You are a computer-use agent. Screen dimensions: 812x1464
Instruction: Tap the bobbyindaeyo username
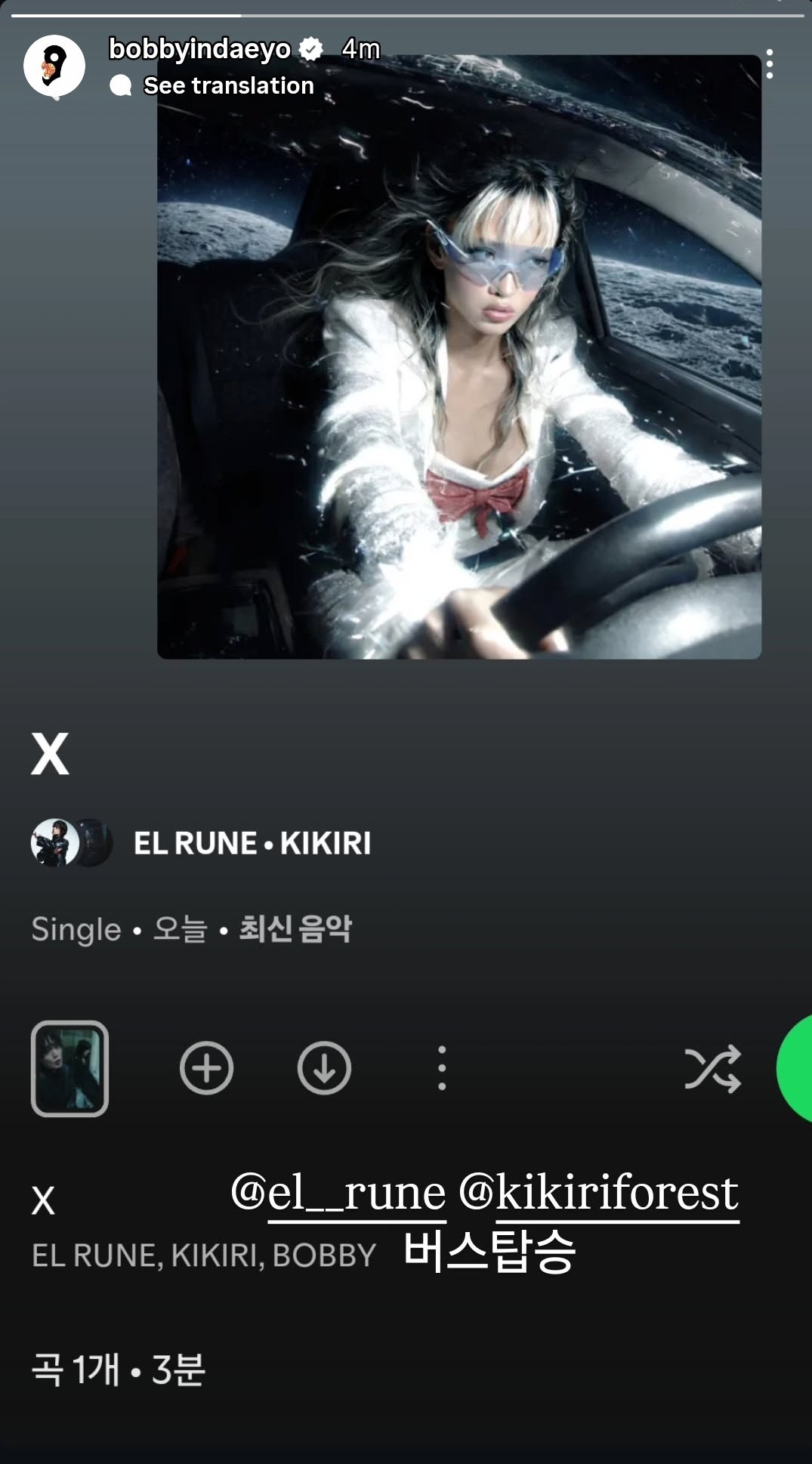199,49
